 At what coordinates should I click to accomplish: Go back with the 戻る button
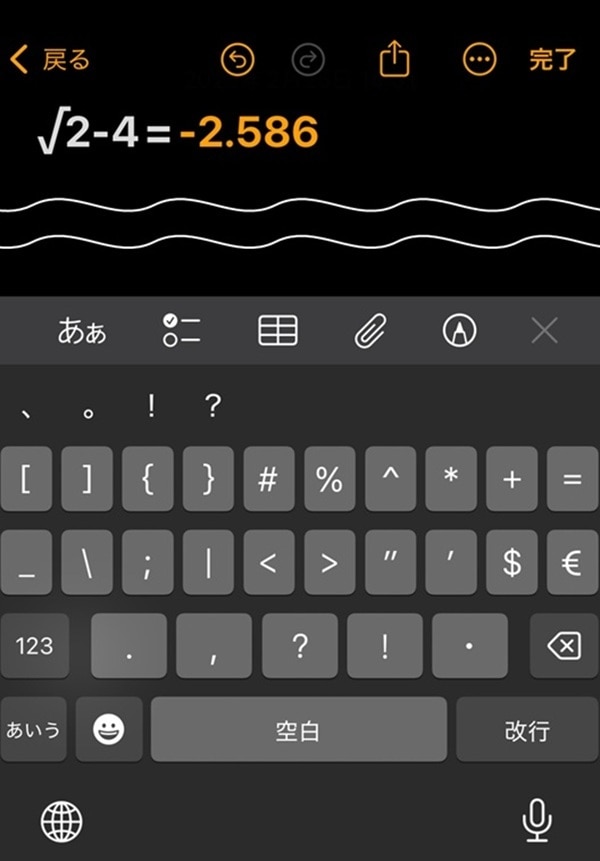tap(50, 60)
